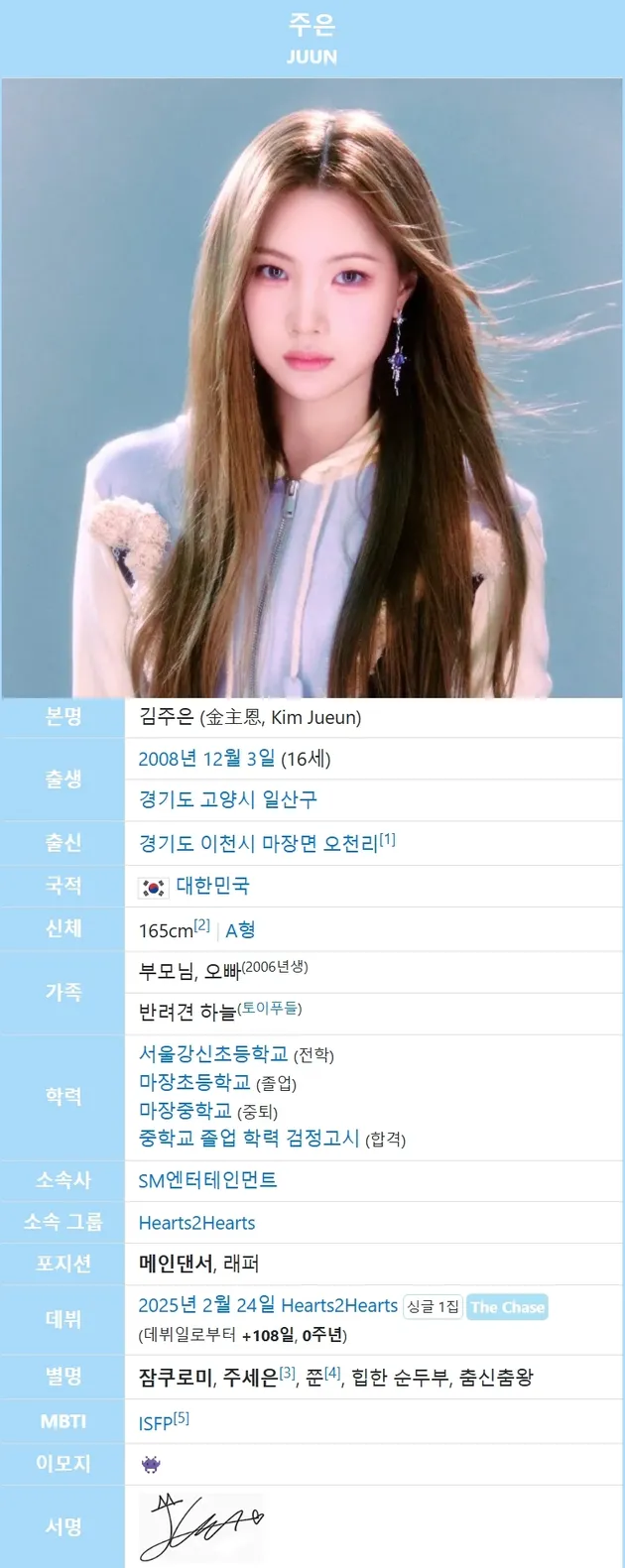Screen dimensions: 625x1568
Task: Open the ISFP MBTI link
Action: coord(155,1423)
